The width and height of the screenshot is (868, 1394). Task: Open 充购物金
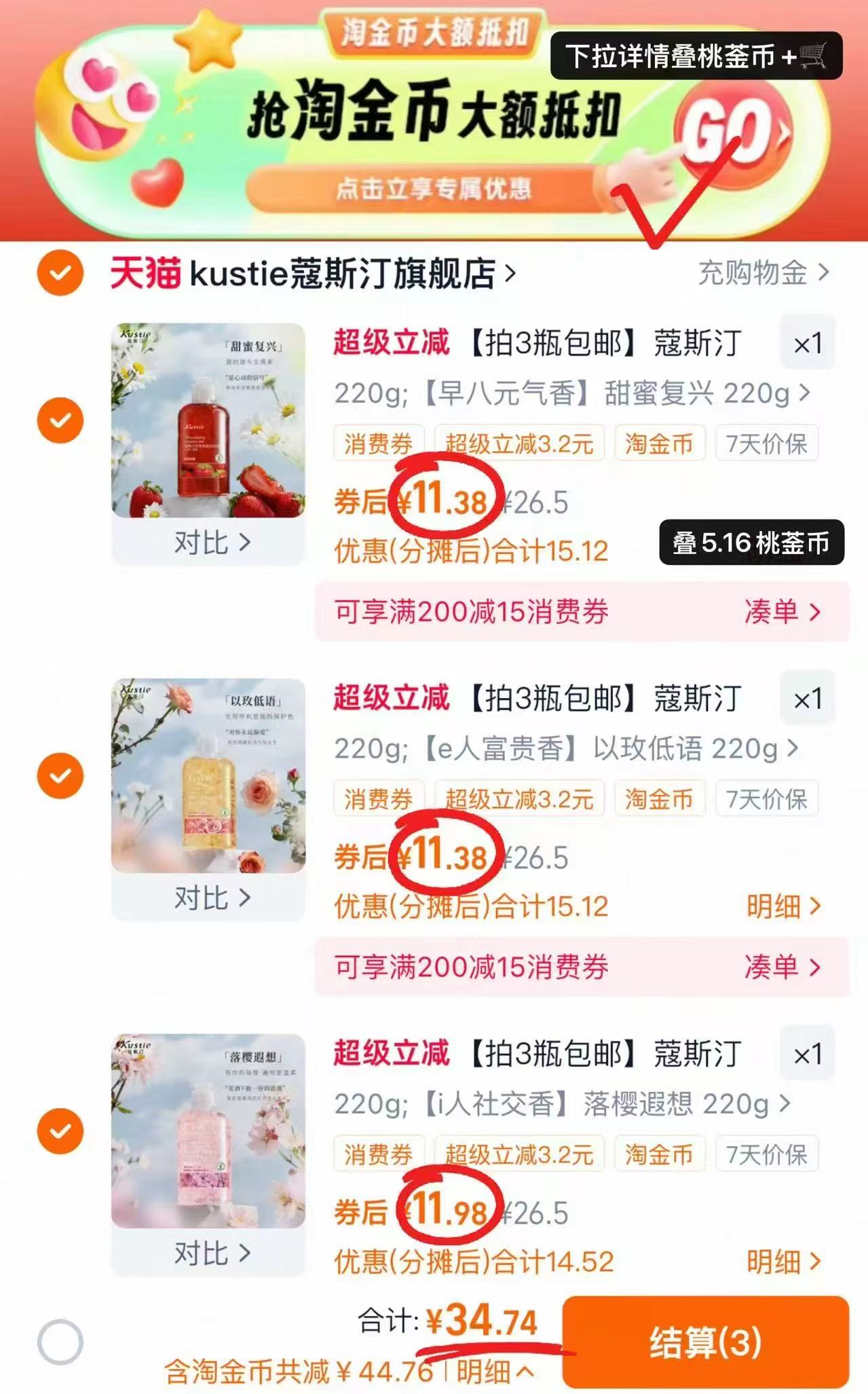(x=763, y=273)
